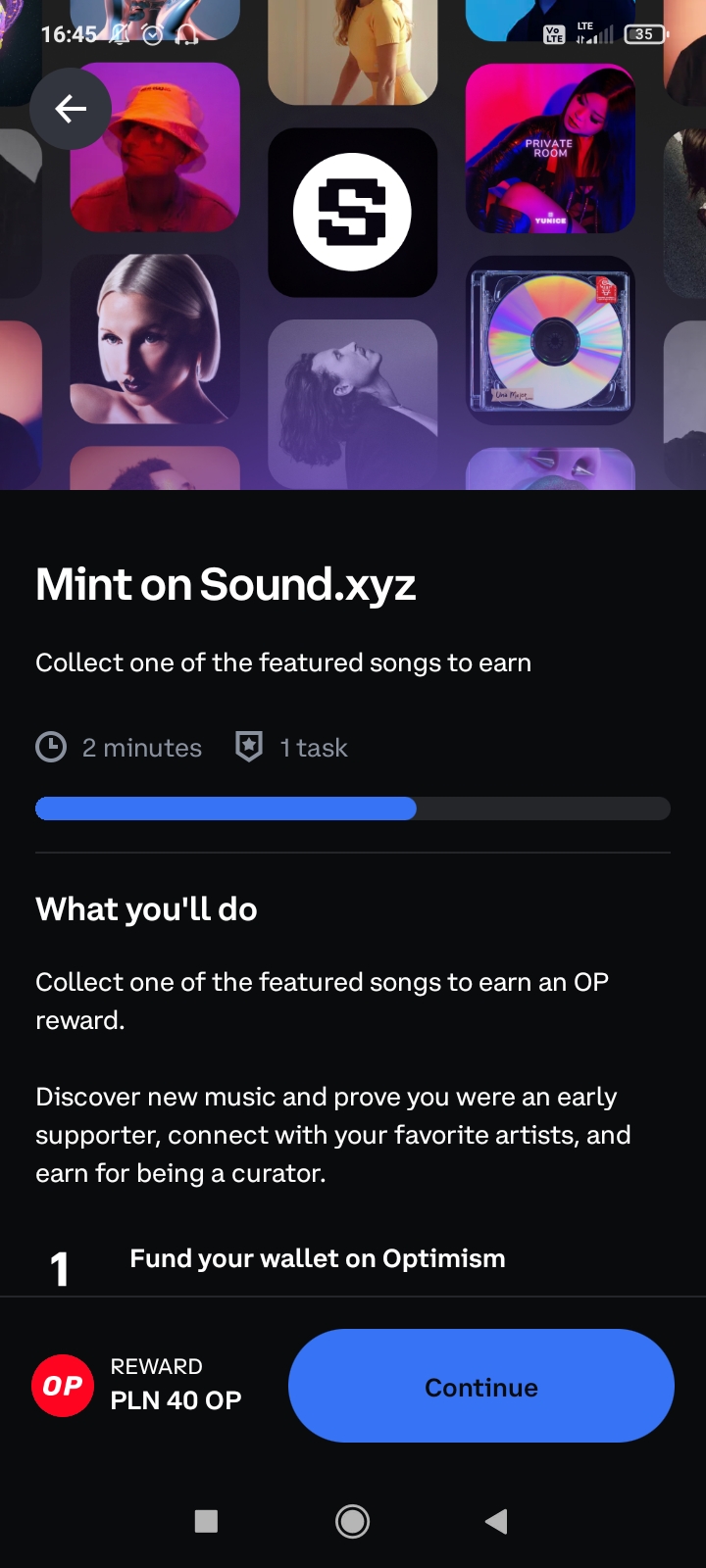Viewport: 706px width, 1568px height.
Task: Open recent apps from navigation bar
Action: 206,1521
